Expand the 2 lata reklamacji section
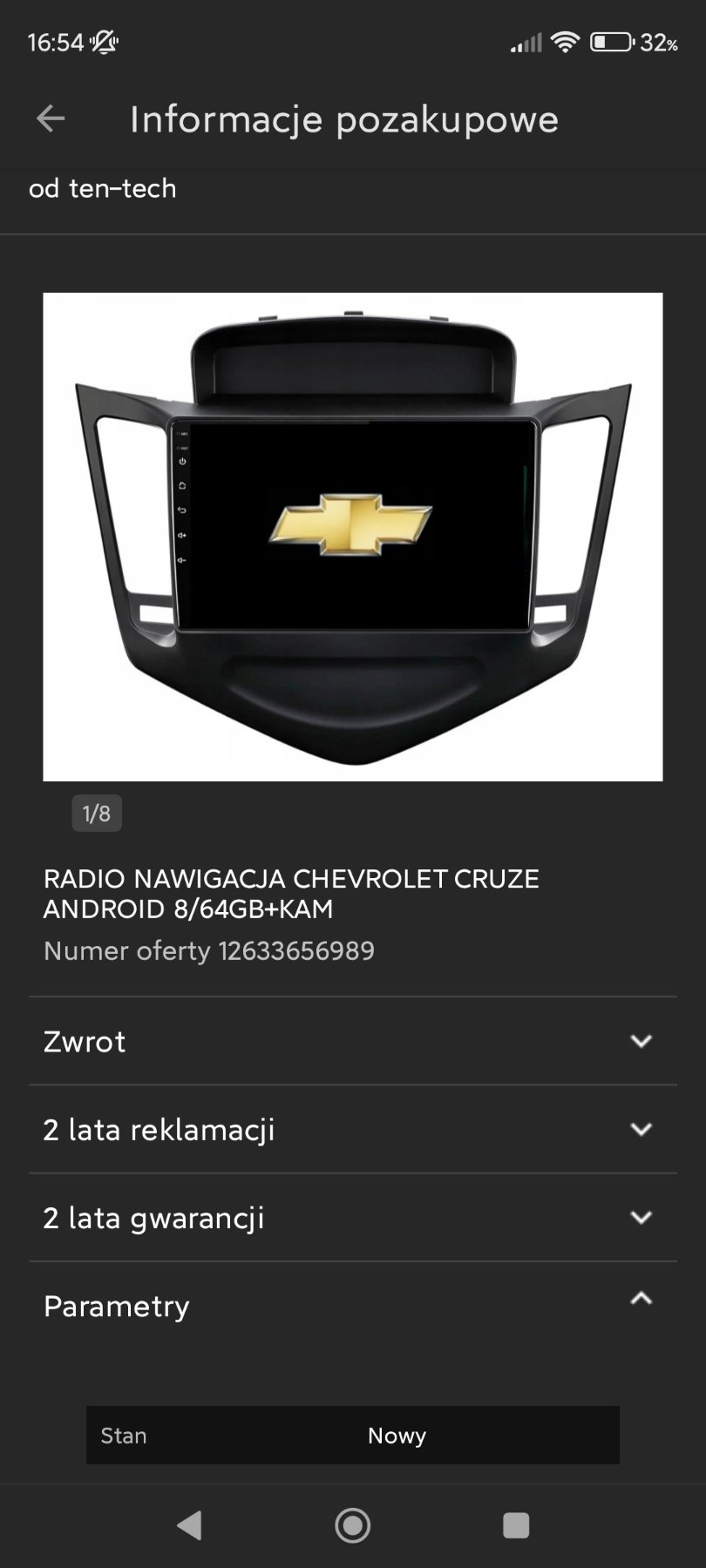This screenshot has height=1568, width=706. (352, 1129)
